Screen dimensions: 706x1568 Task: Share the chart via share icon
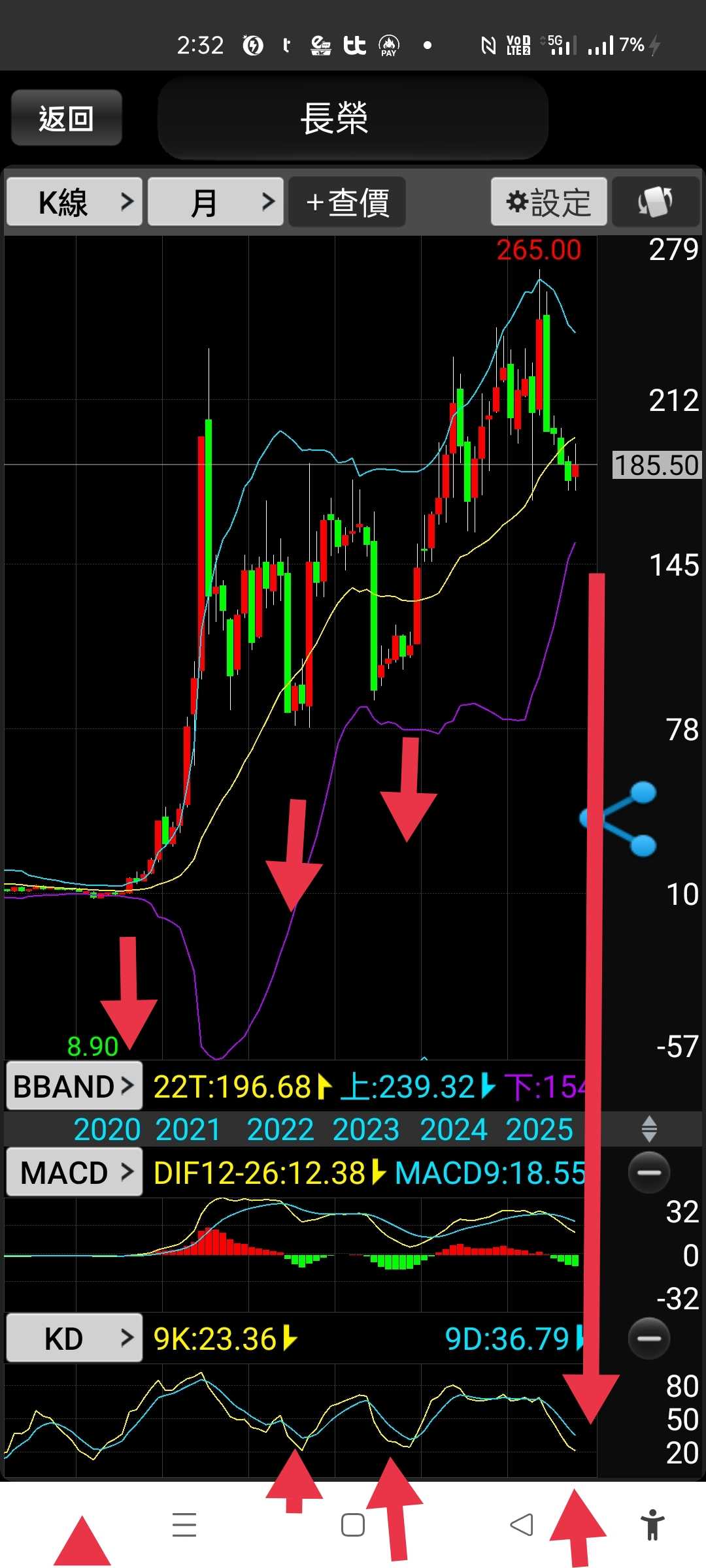point(624,818)
